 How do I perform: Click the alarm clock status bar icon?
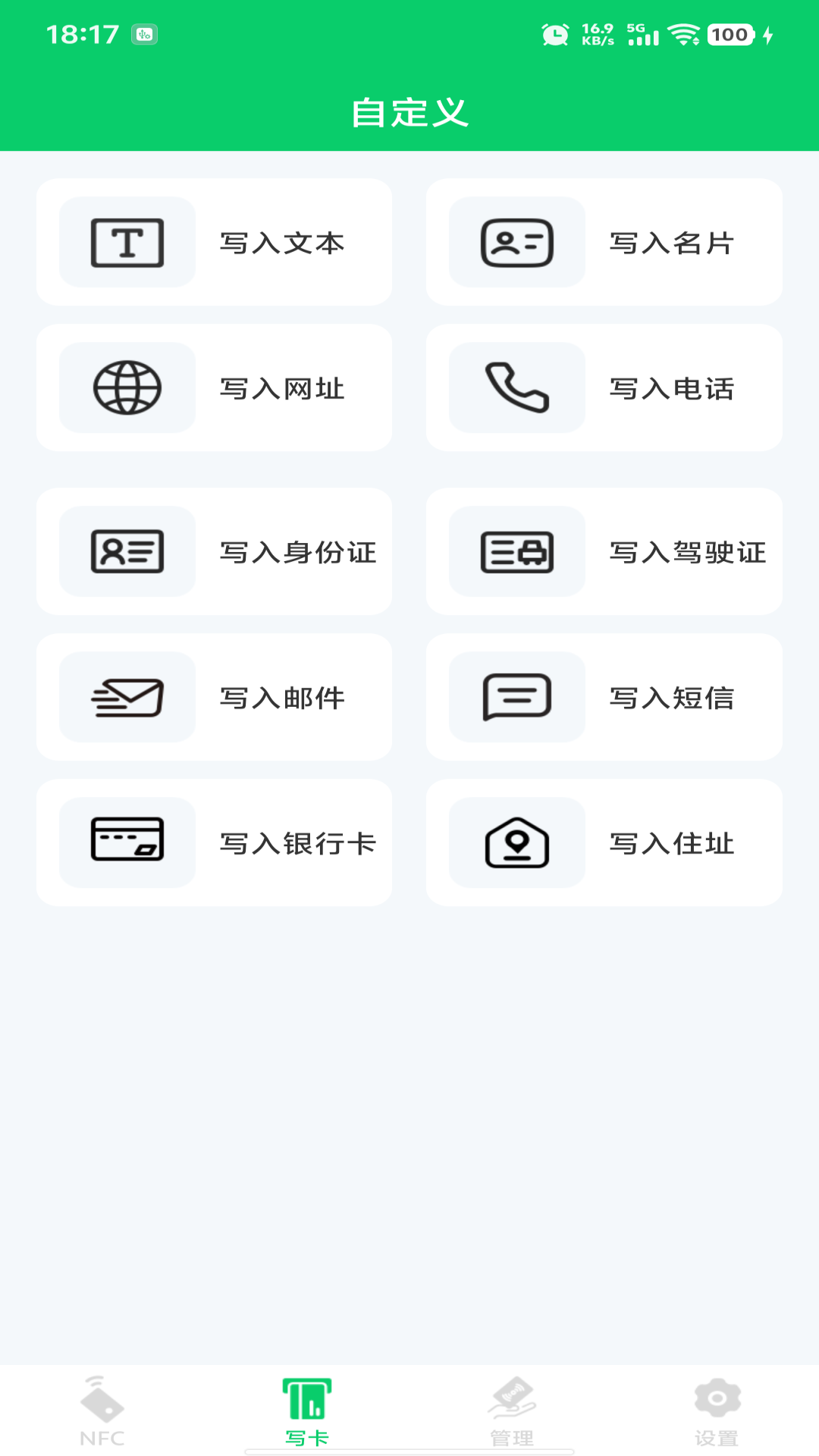[556, 33]
